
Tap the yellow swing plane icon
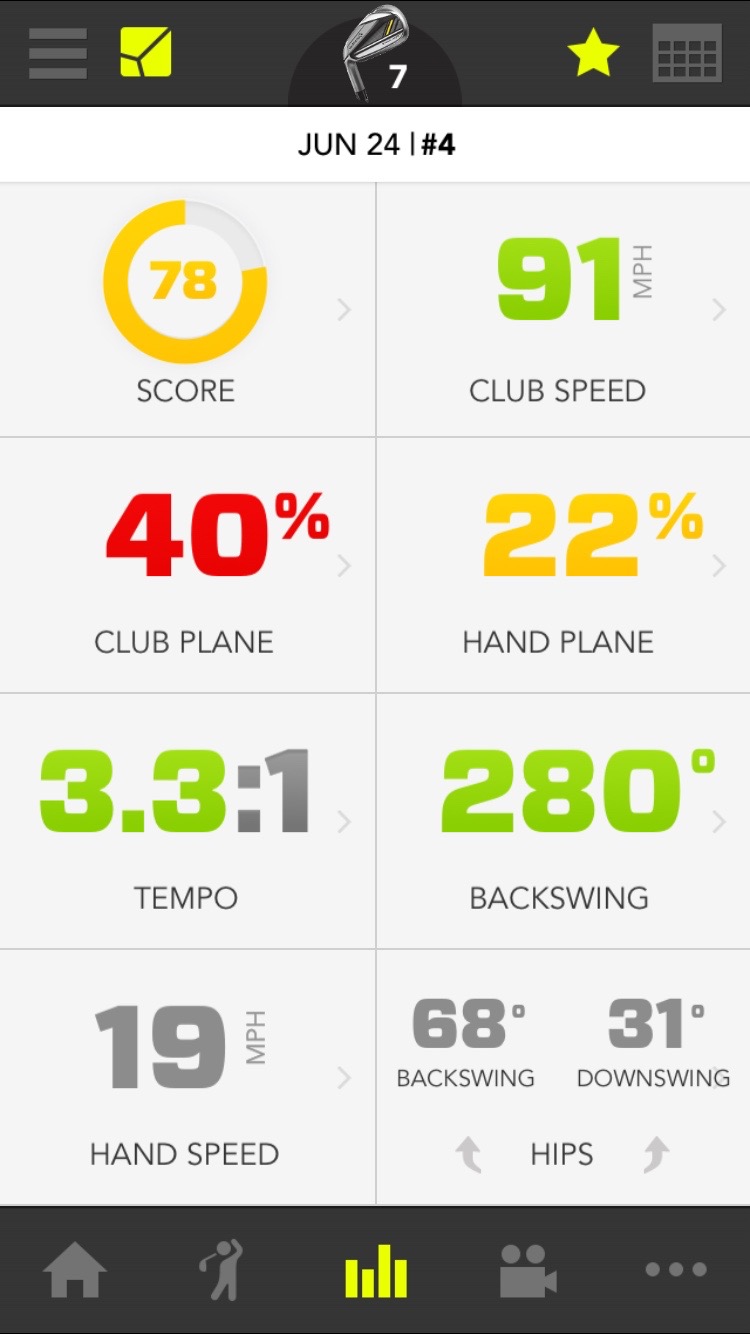146,52
